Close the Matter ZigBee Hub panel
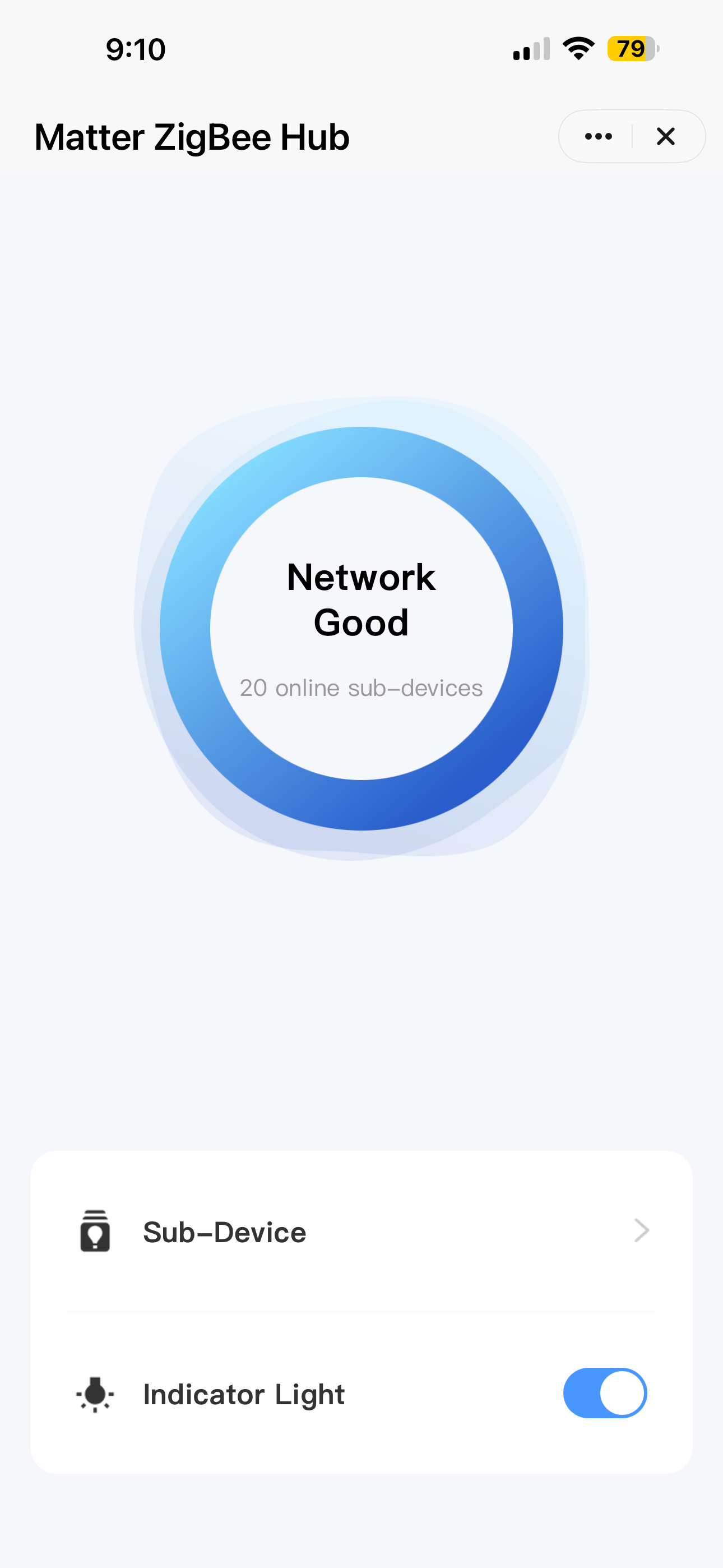Viewport: 723px width, 1568px height. [666, 136]
